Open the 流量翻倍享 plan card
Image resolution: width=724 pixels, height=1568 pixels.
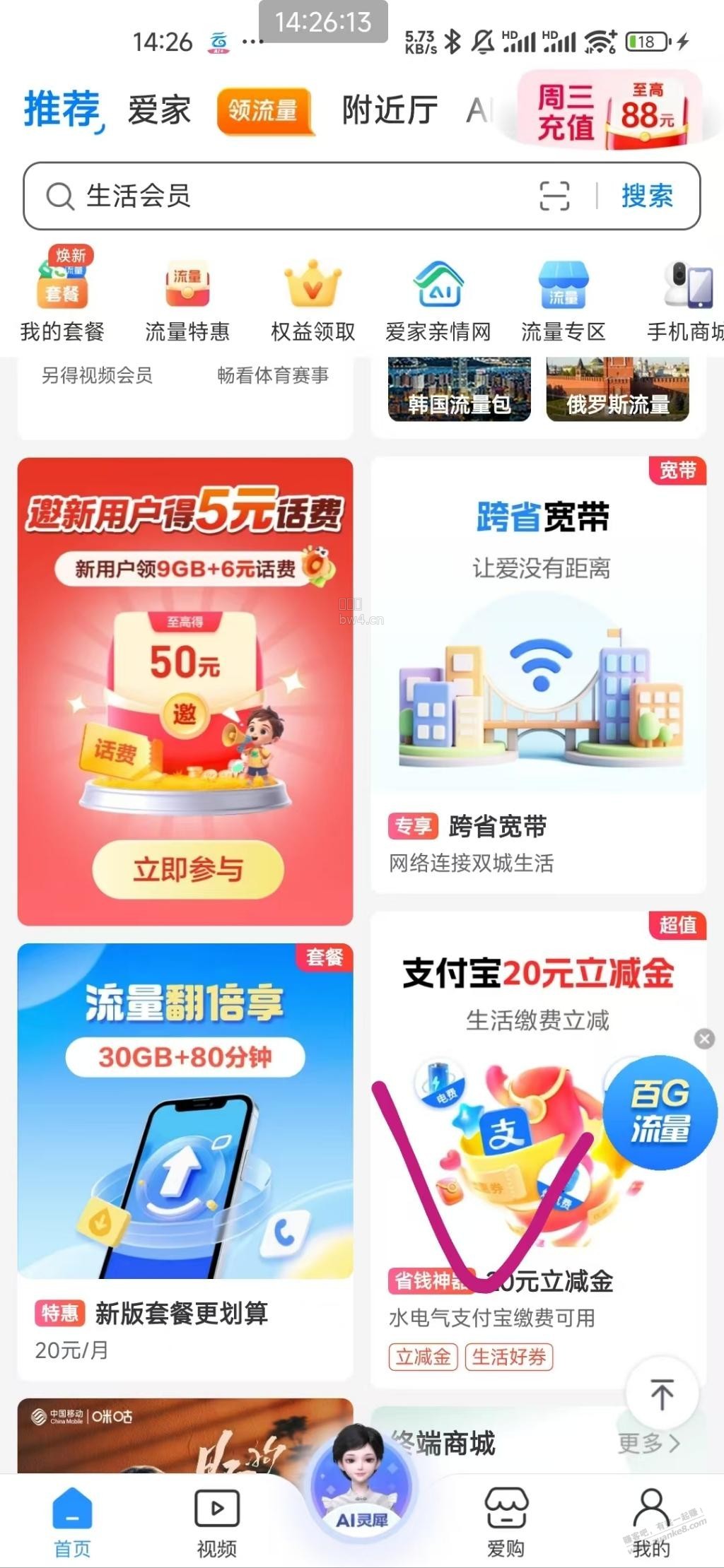(x=185, y=1160)
